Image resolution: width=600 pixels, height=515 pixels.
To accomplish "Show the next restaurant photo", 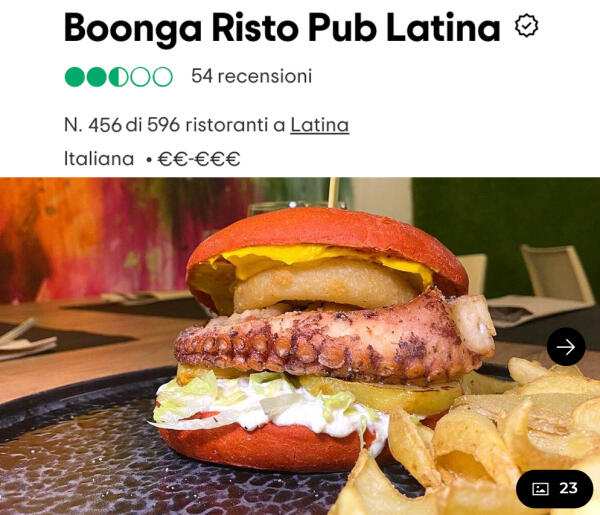I will (566, 347).
